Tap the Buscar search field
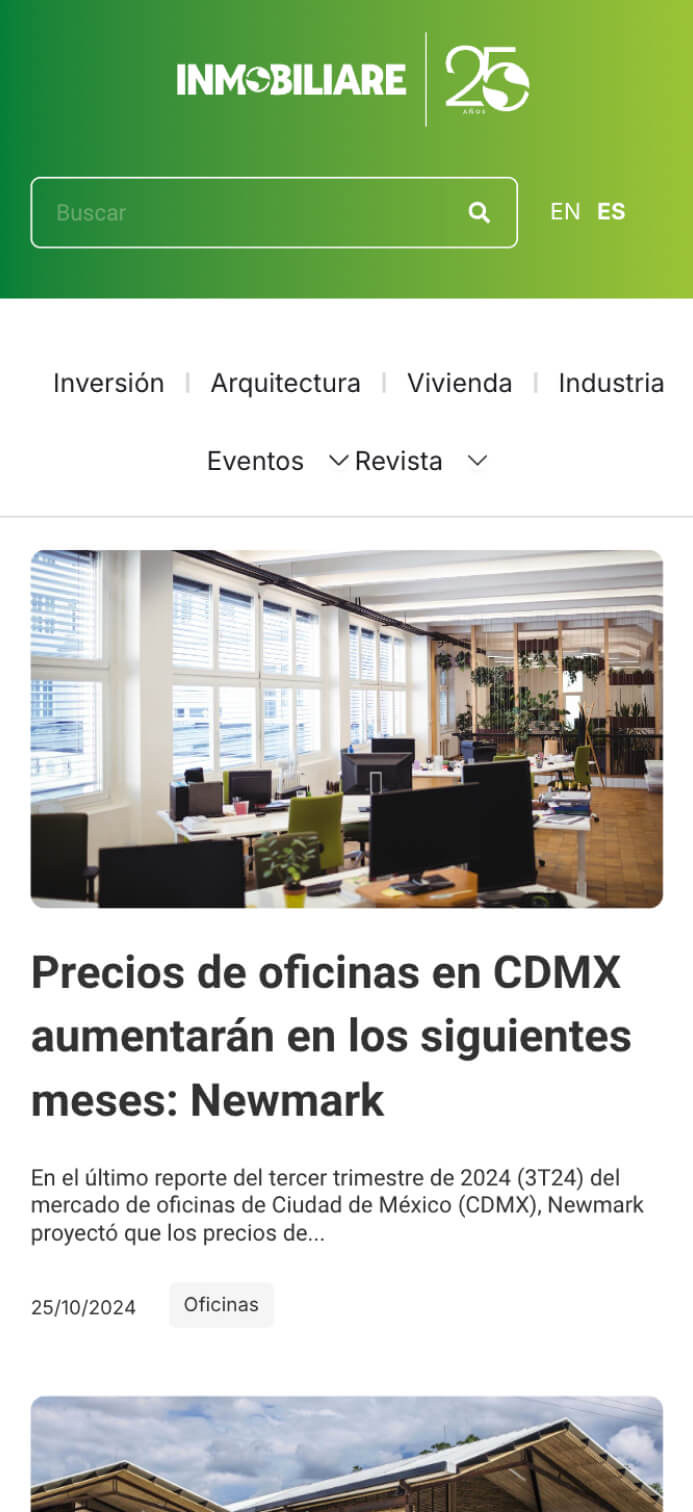Screen dimensions: 693x1512 [x=250, y=212]
